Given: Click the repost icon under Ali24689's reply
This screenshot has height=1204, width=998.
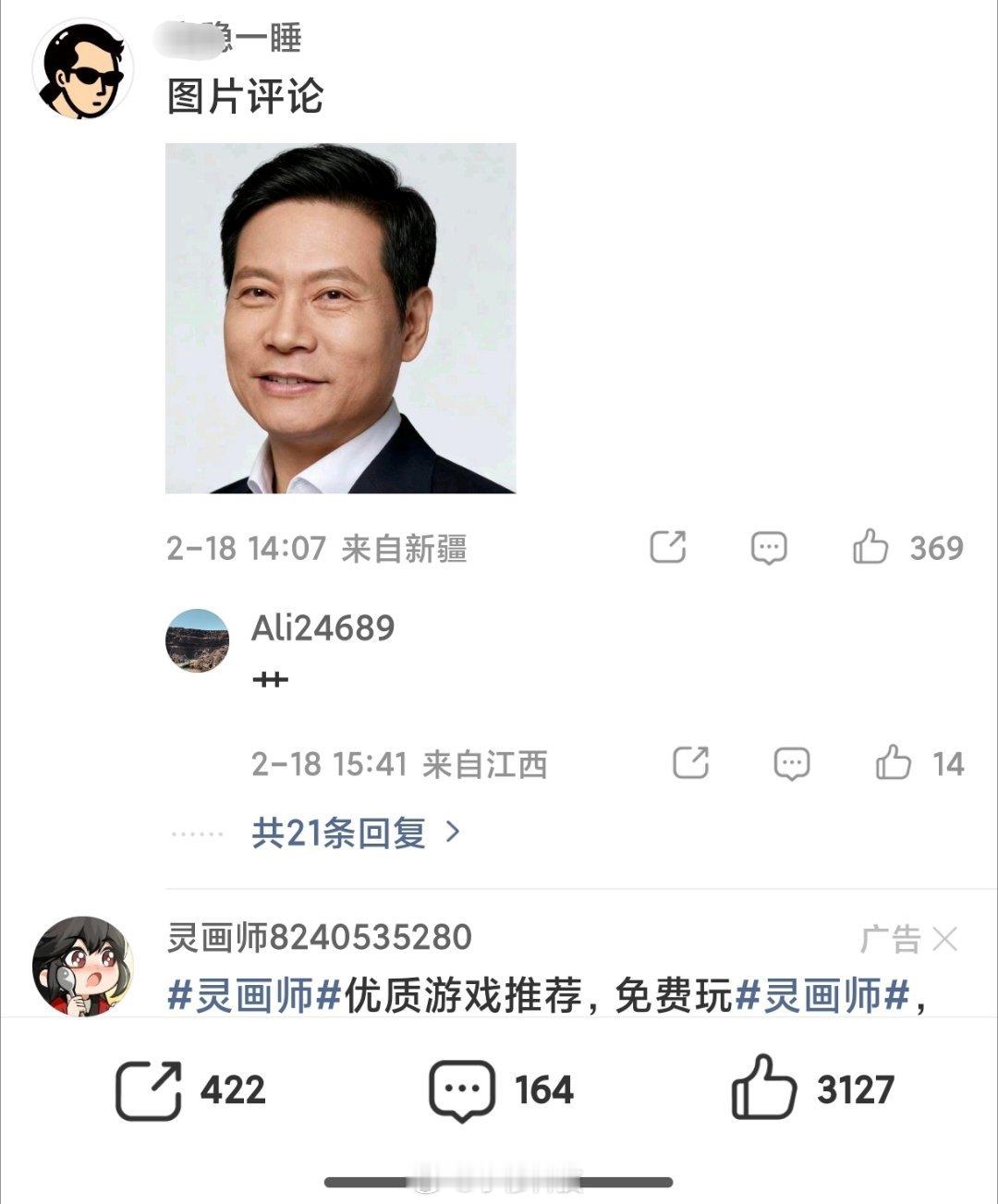Looking at the screenshot, I should 691,761.
